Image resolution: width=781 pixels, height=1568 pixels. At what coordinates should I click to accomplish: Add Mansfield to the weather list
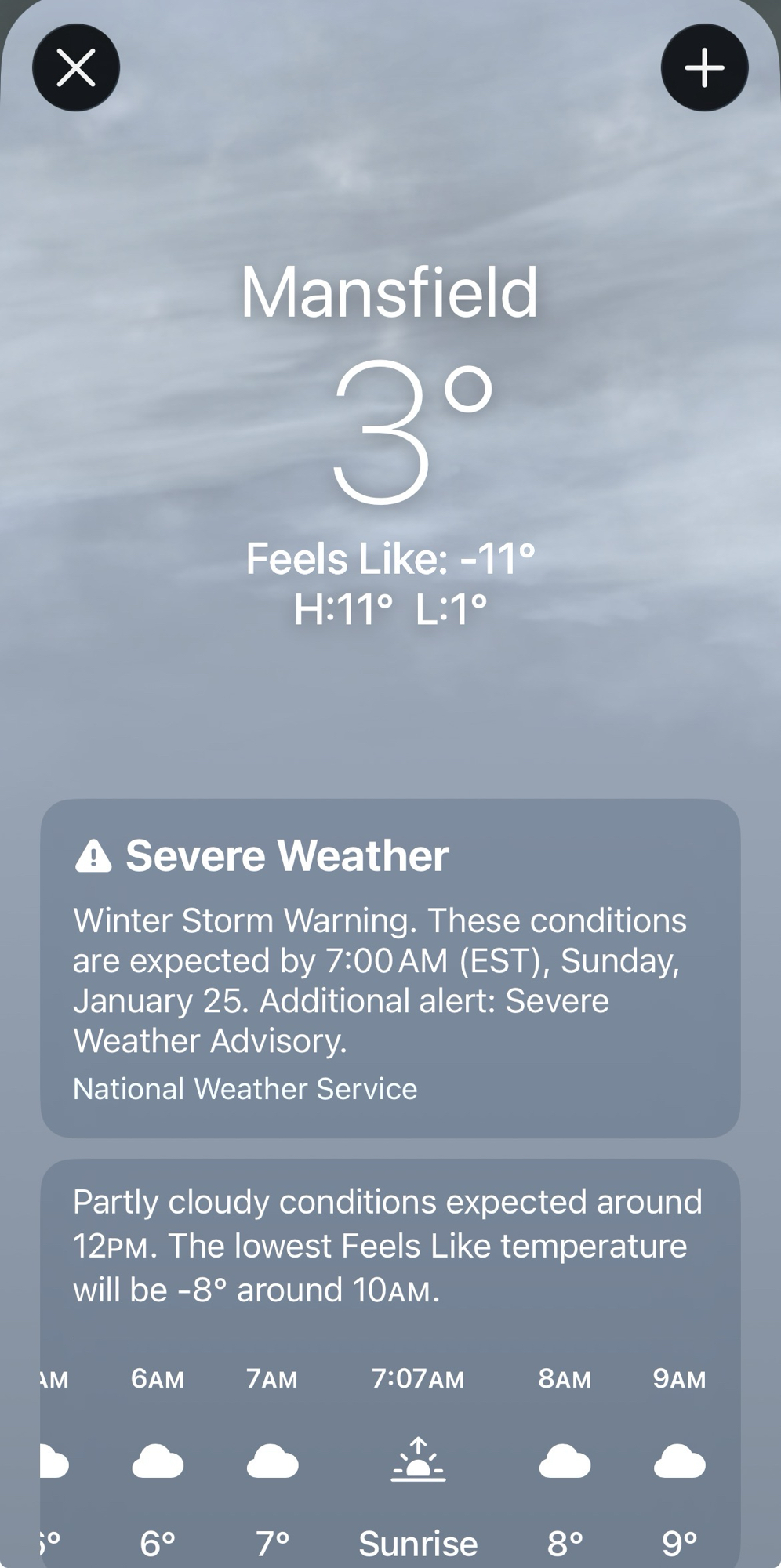pos(704,67)
